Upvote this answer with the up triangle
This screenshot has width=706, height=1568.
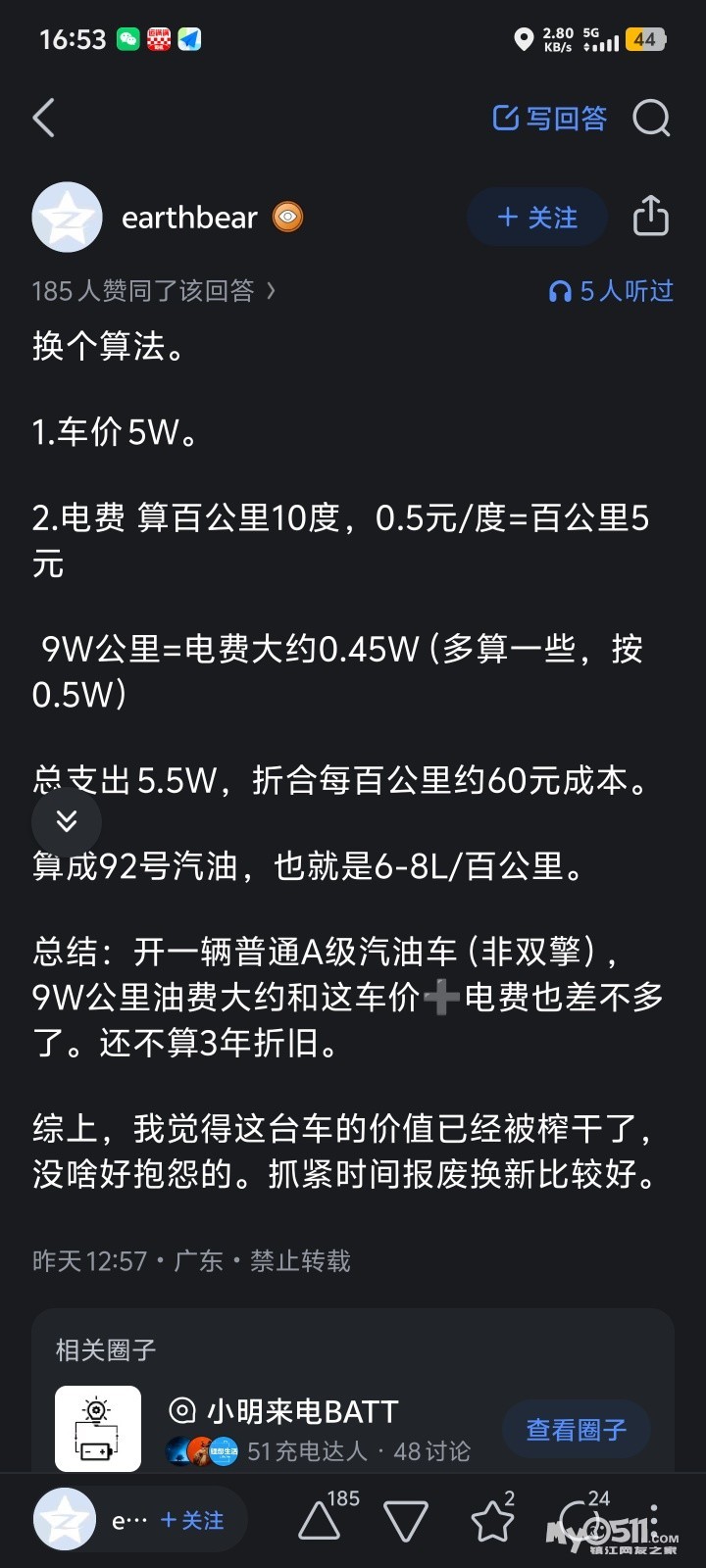point(320,1521)
